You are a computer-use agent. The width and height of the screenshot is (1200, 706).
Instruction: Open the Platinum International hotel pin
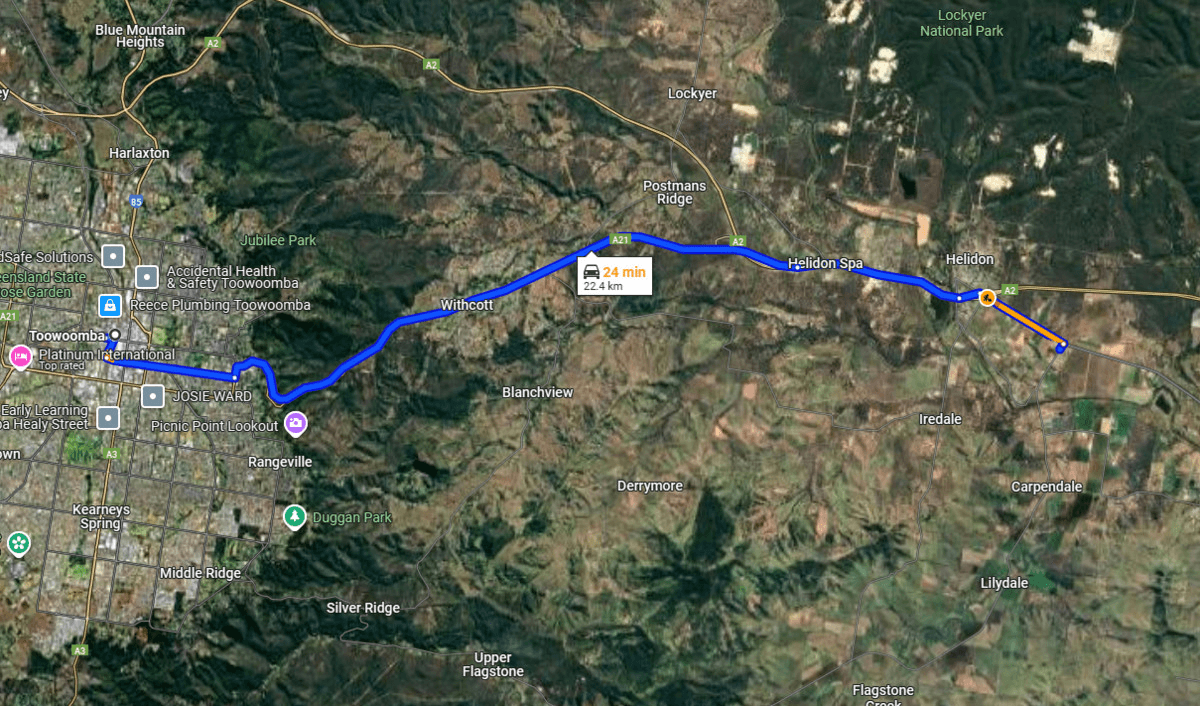point(20,356)
